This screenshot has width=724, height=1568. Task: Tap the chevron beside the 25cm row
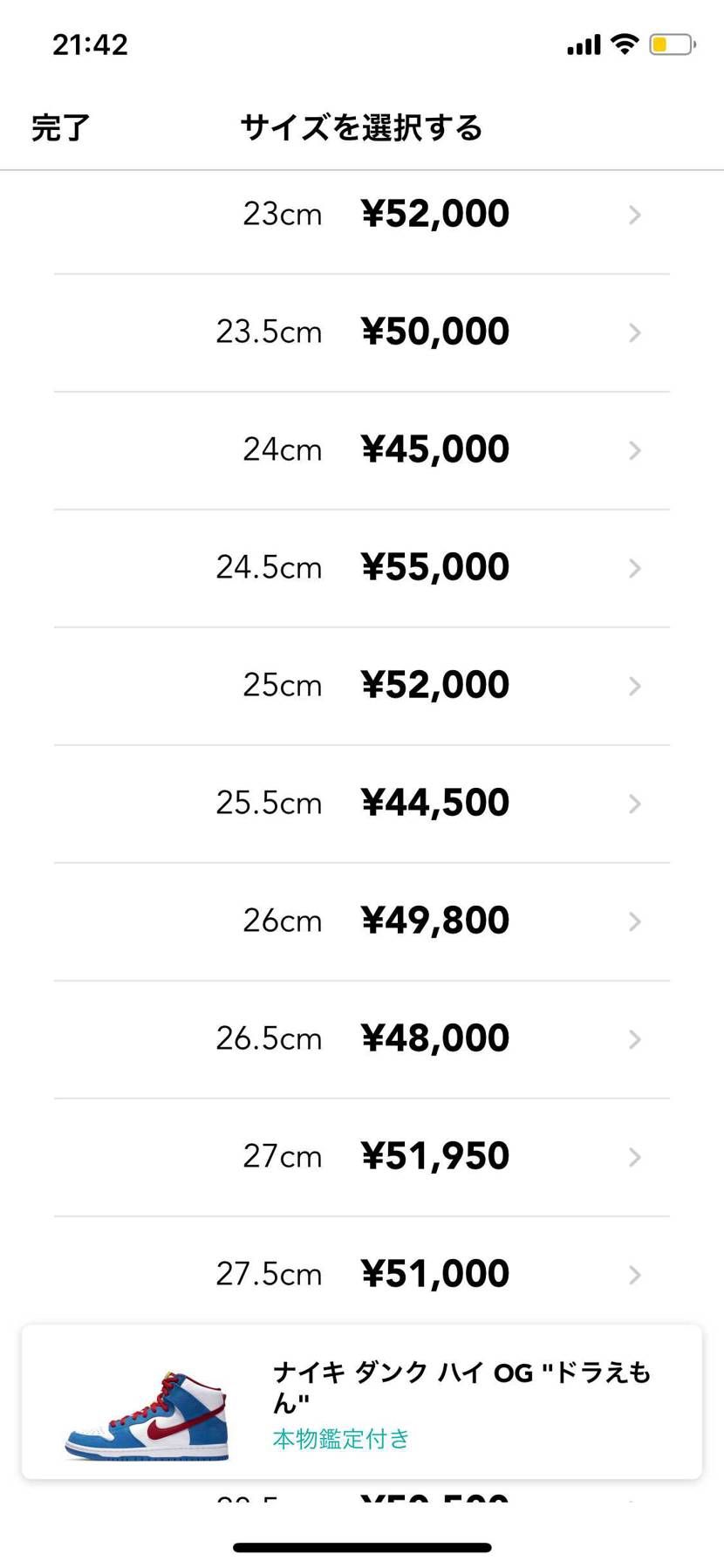pyautogui.click(x=634, y=686)
